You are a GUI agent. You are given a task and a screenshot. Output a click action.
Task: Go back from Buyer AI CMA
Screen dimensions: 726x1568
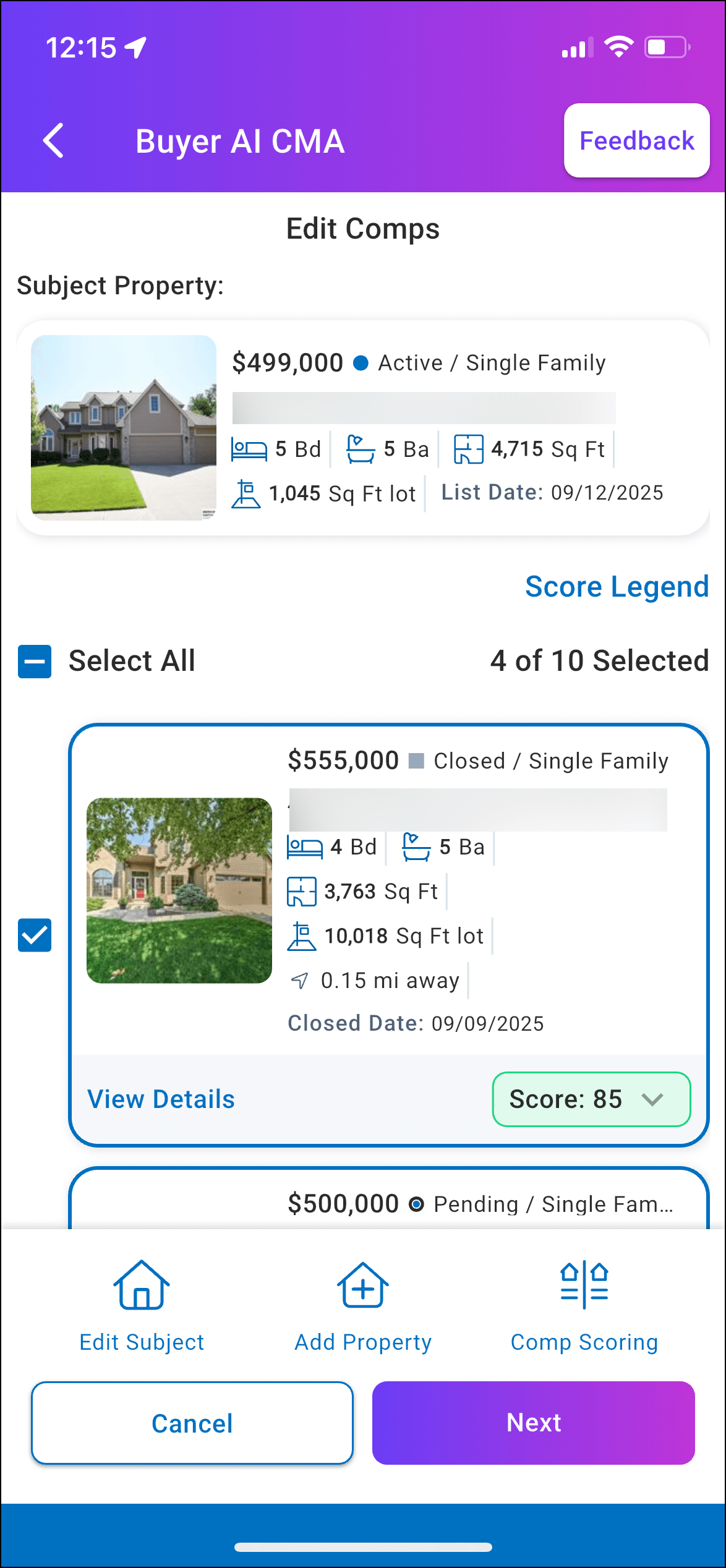(x=54, y=141)
